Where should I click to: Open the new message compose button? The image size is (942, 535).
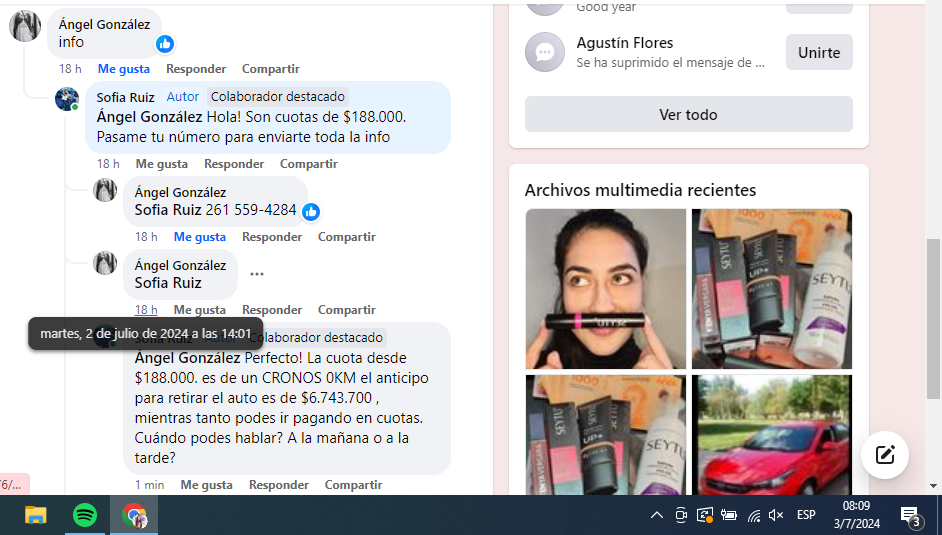click(x=884, y=455)
